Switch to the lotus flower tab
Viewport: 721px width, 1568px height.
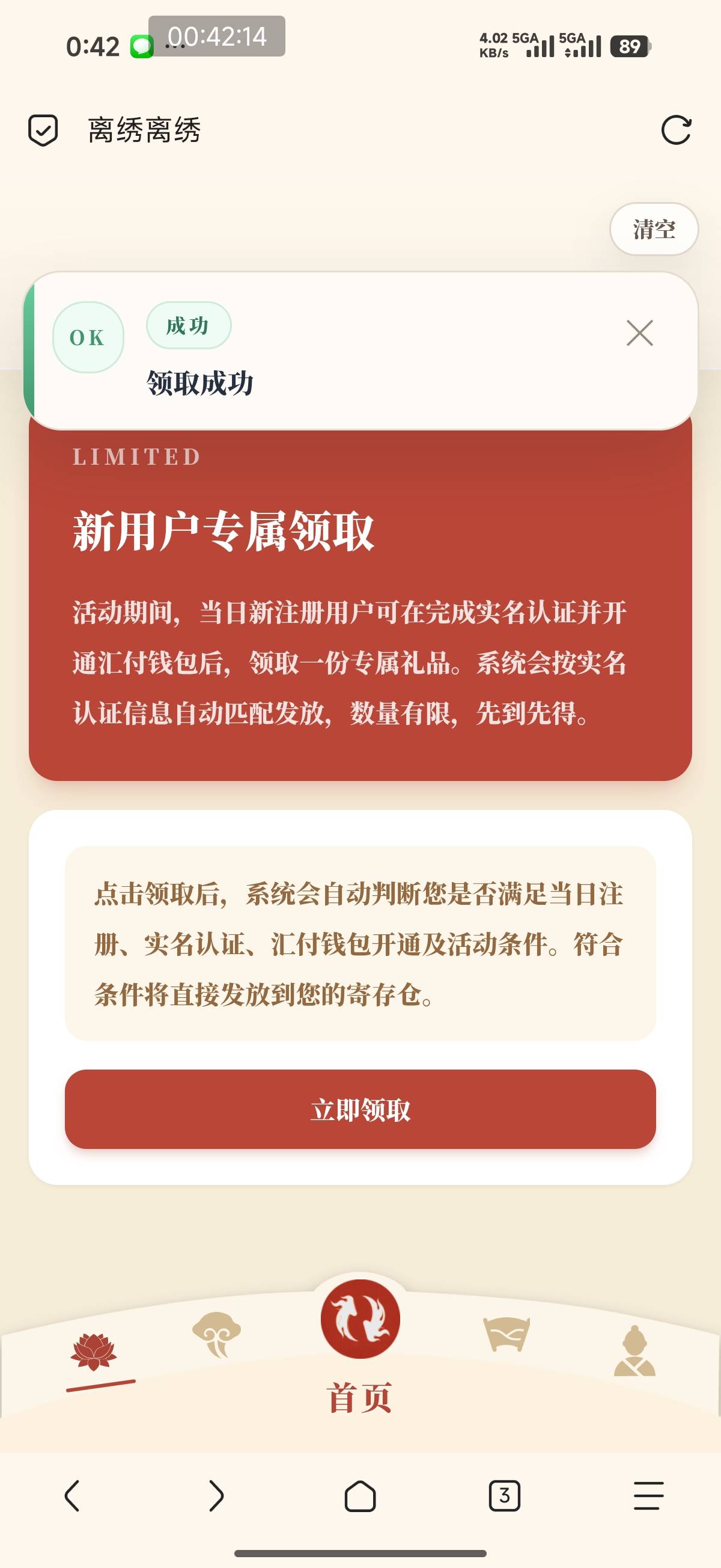coord(94,1352)
